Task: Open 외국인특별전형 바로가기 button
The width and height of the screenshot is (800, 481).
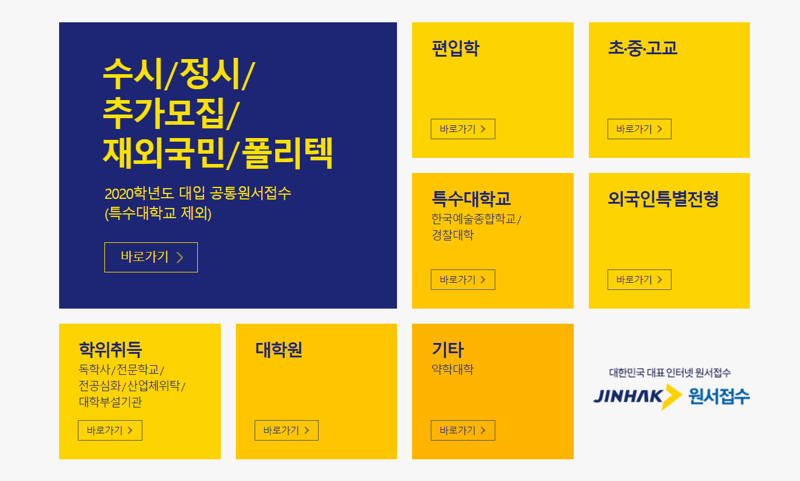Action: (x=639, y=279)
